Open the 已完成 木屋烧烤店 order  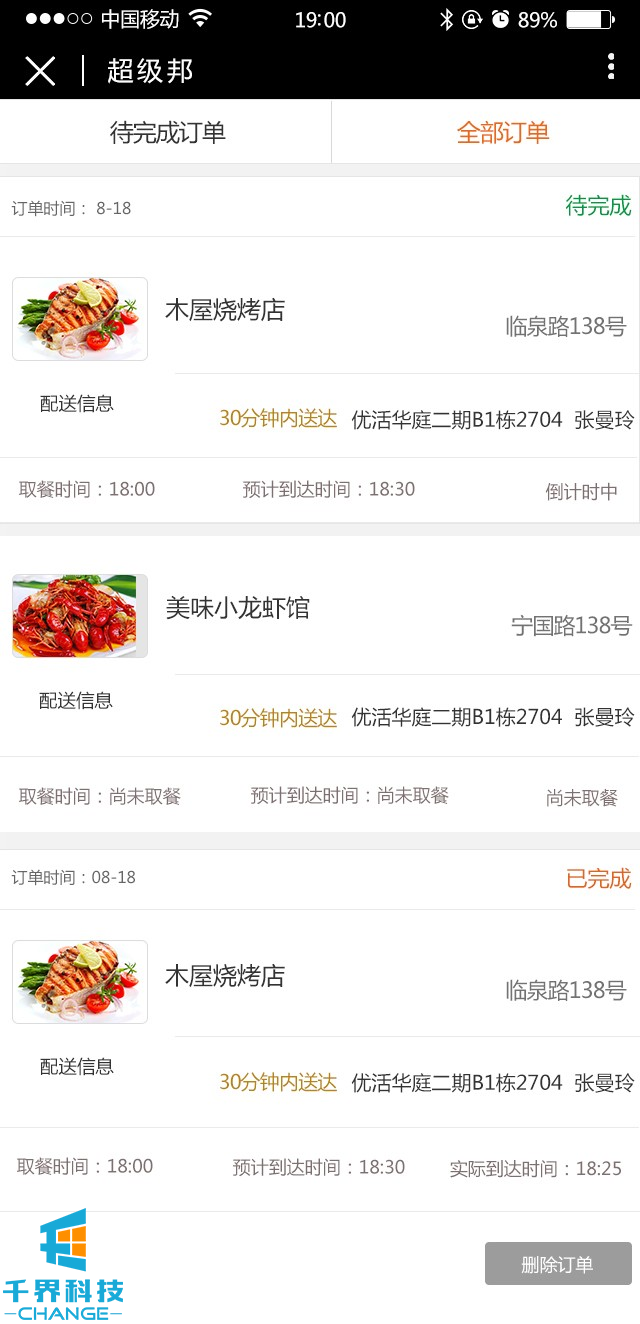tap(225, 976)
